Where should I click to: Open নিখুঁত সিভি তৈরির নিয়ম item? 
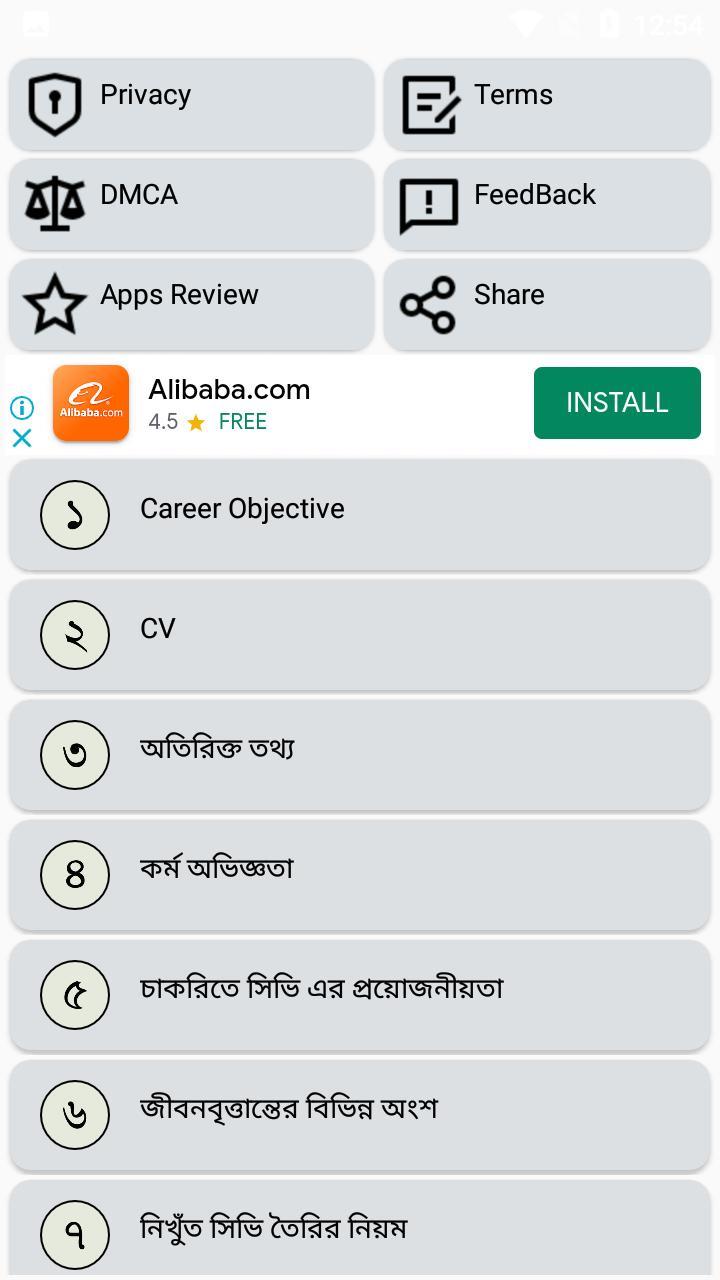pos(360,1229)
